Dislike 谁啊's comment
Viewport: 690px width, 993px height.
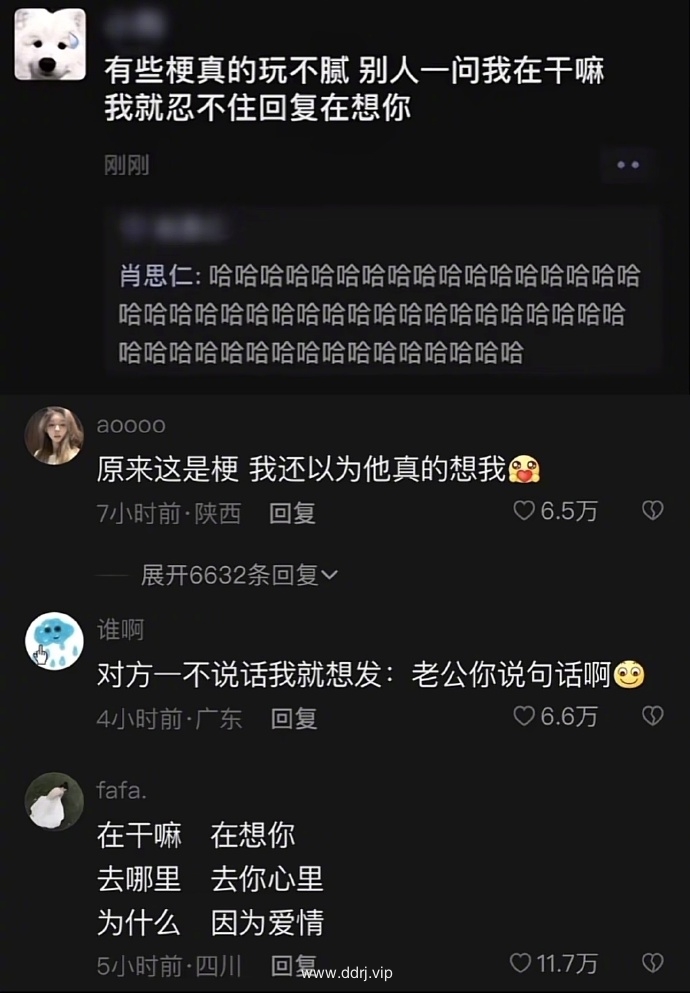click(652, 716)
